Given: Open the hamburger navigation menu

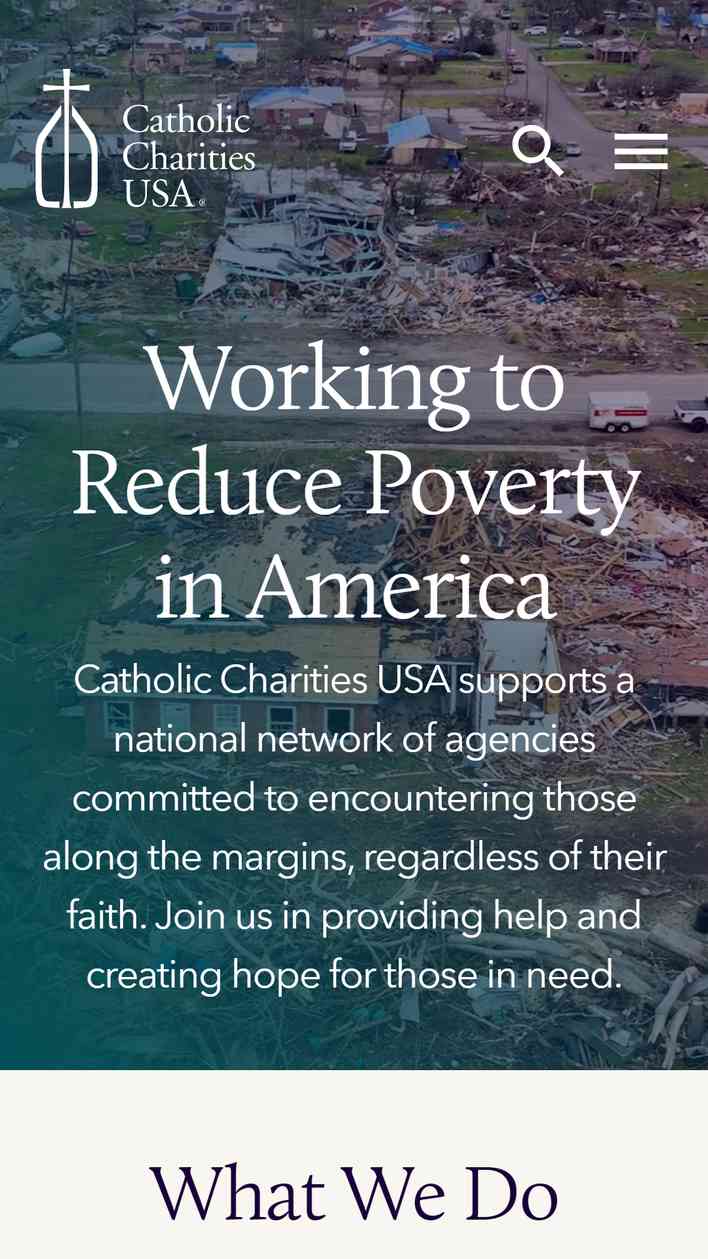Looking at the screenshot, I should tap(641, 151).
